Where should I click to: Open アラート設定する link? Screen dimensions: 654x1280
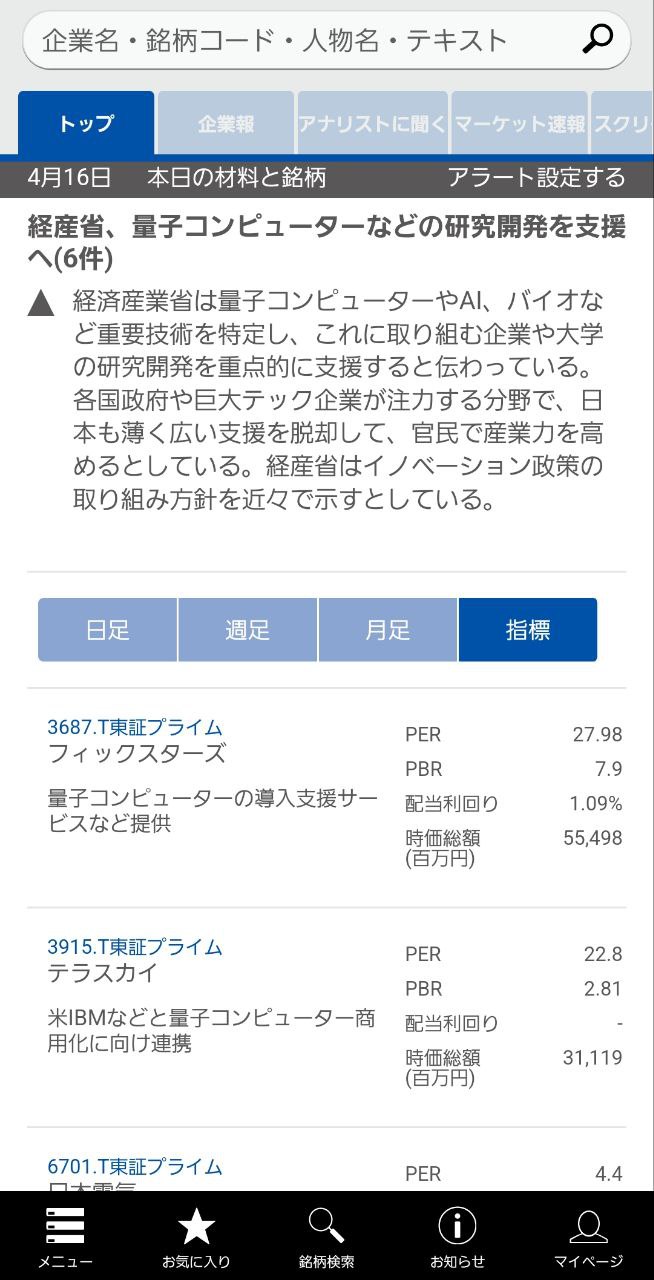pyautogui.click(x=536, y=178)
